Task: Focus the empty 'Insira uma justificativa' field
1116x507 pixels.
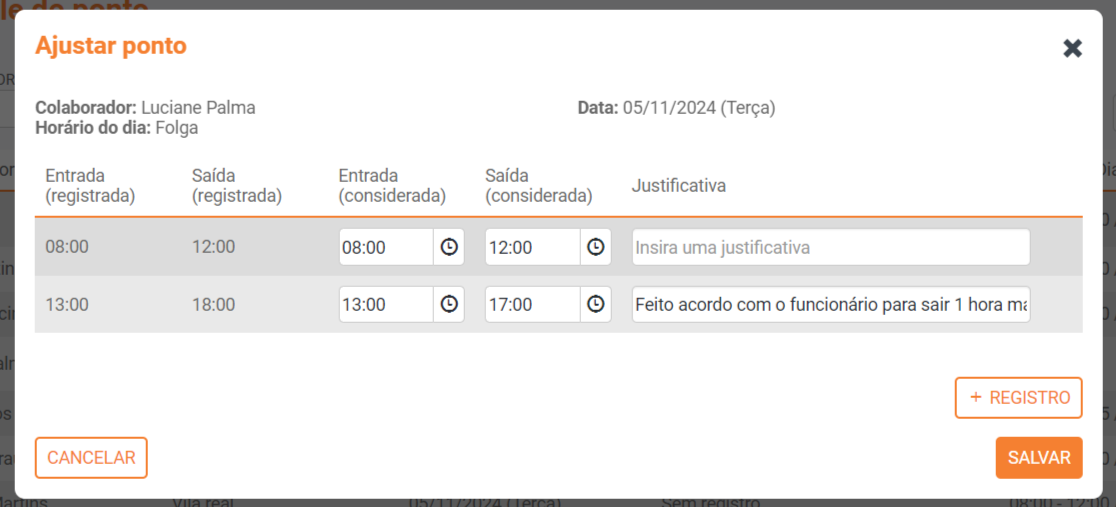Action: [830, 247]
